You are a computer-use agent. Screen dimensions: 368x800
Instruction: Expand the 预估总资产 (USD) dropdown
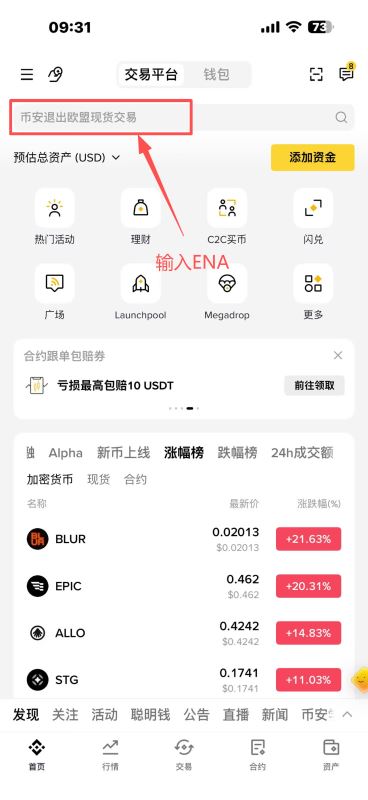click(x=67, y=158)
